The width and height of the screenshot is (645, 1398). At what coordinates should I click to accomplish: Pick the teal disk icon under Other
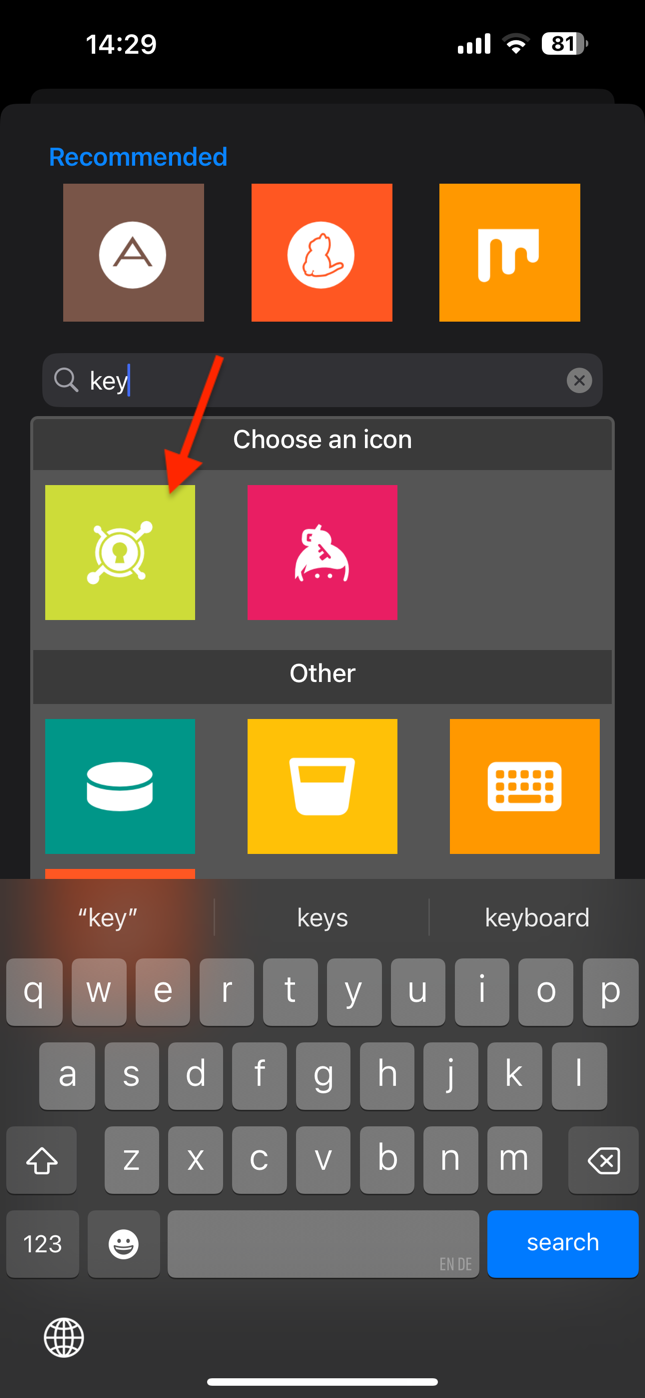[120, 786]
